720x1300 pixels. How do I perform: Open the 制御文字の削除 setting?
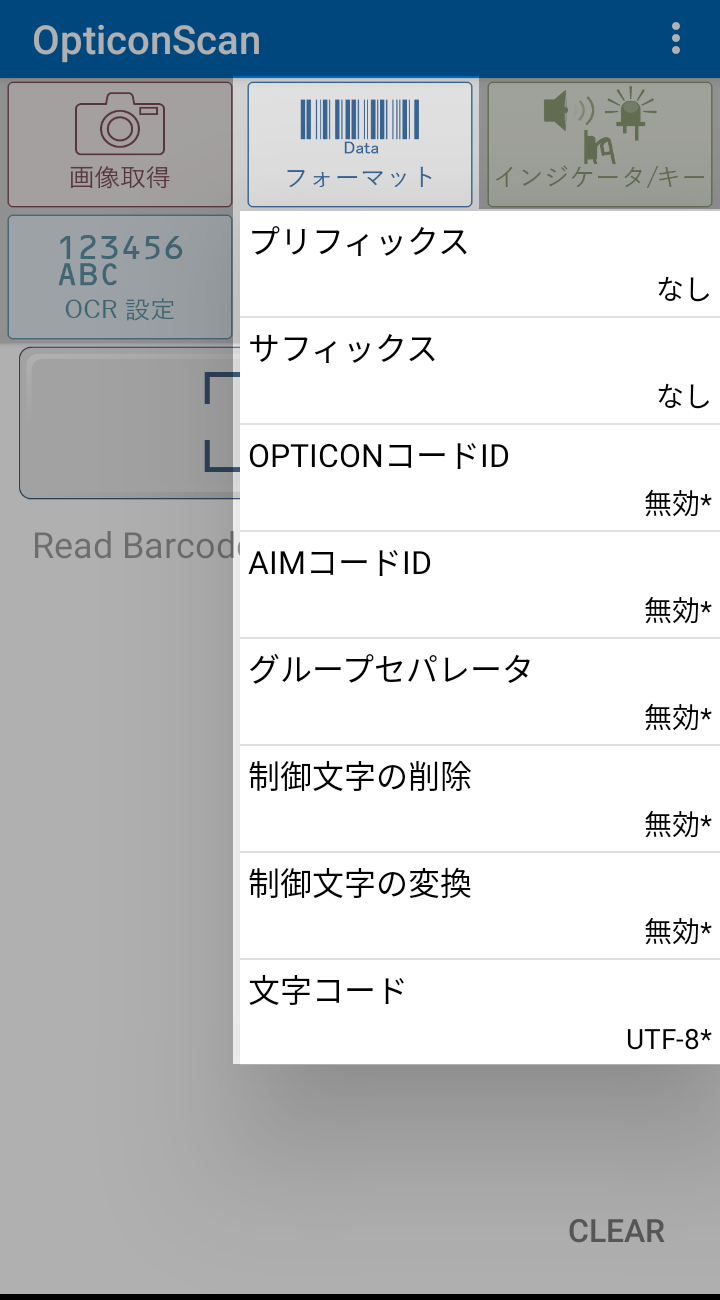(479, 799)
